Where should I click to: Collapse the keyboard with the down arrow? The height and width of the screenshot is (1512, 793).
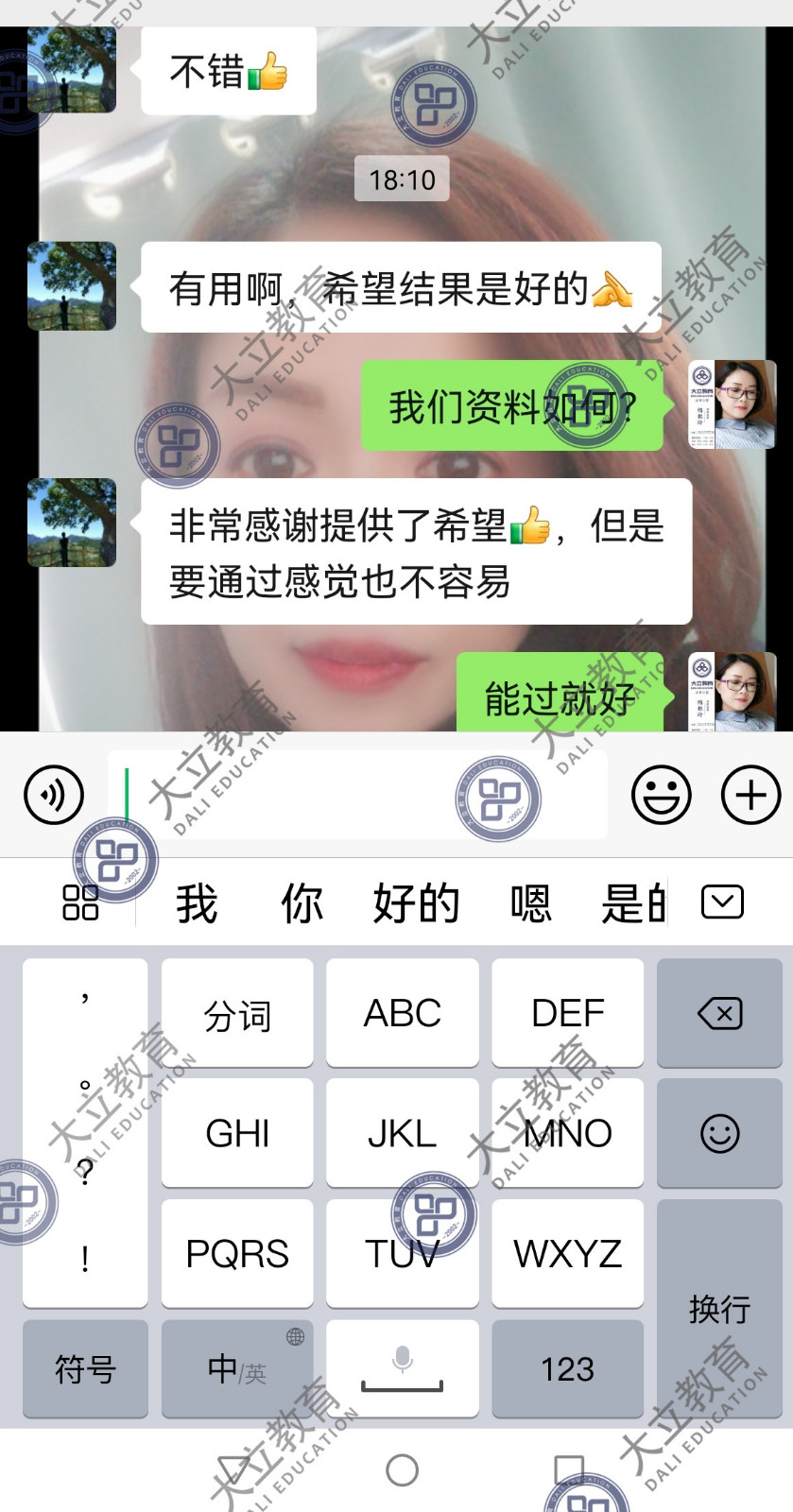click(722, 902)
